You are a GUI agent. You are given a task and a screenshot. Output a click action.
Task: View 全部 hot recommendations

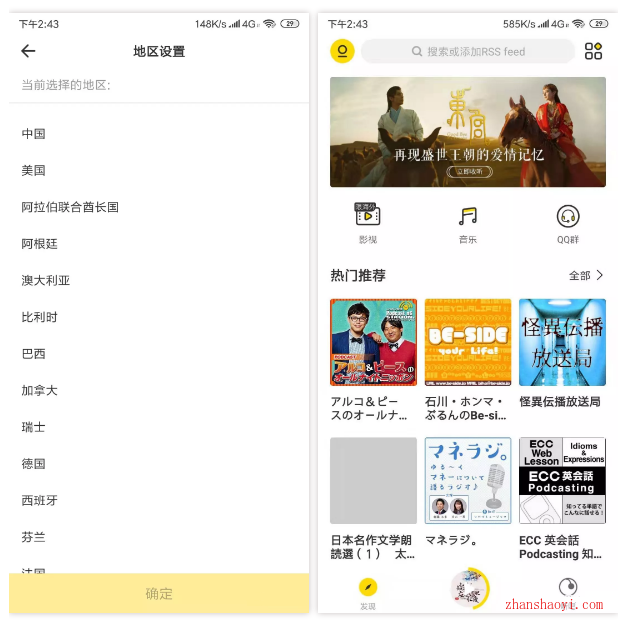click(586, 275)
